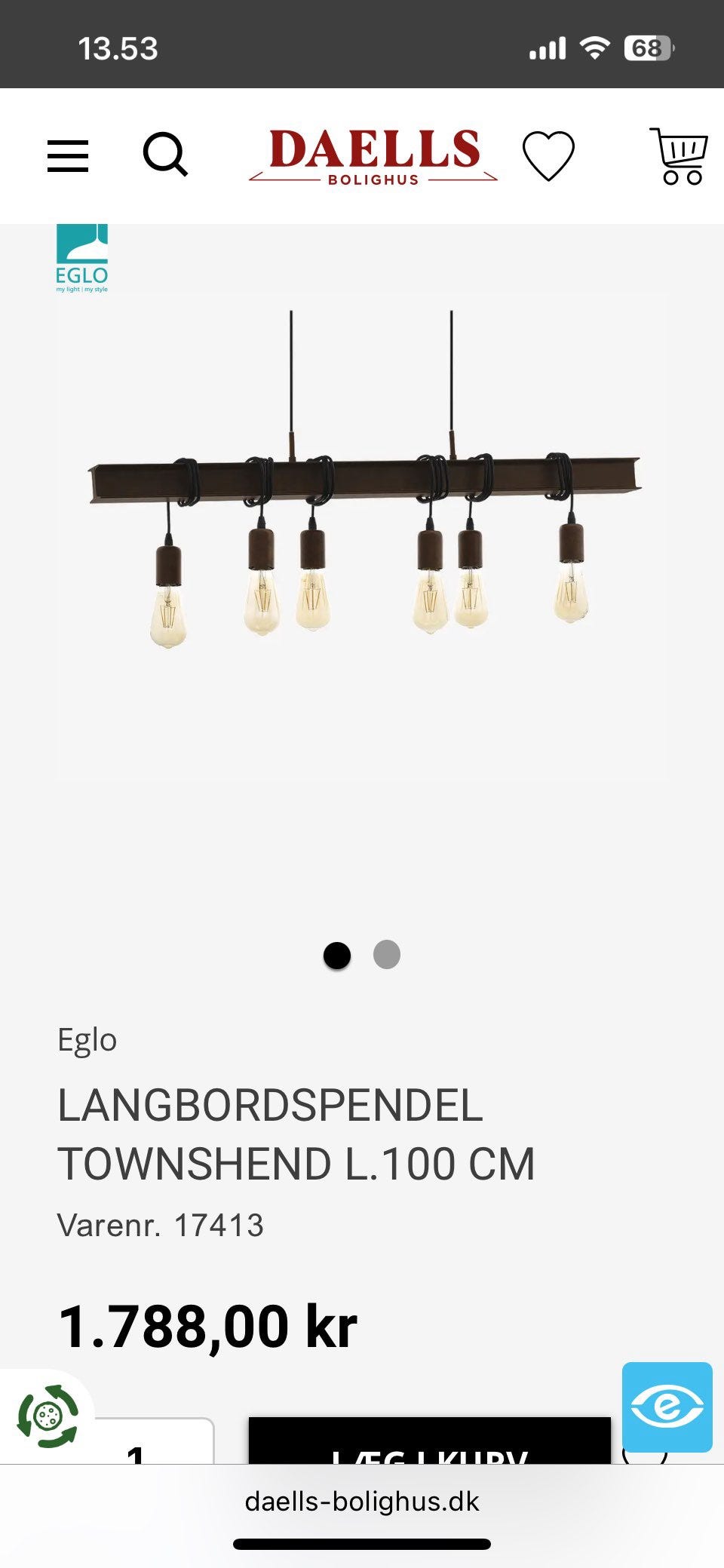The image size is (724, 1568).
Task: Click the Daells Bolighus logo
Action: pos(373,156)
